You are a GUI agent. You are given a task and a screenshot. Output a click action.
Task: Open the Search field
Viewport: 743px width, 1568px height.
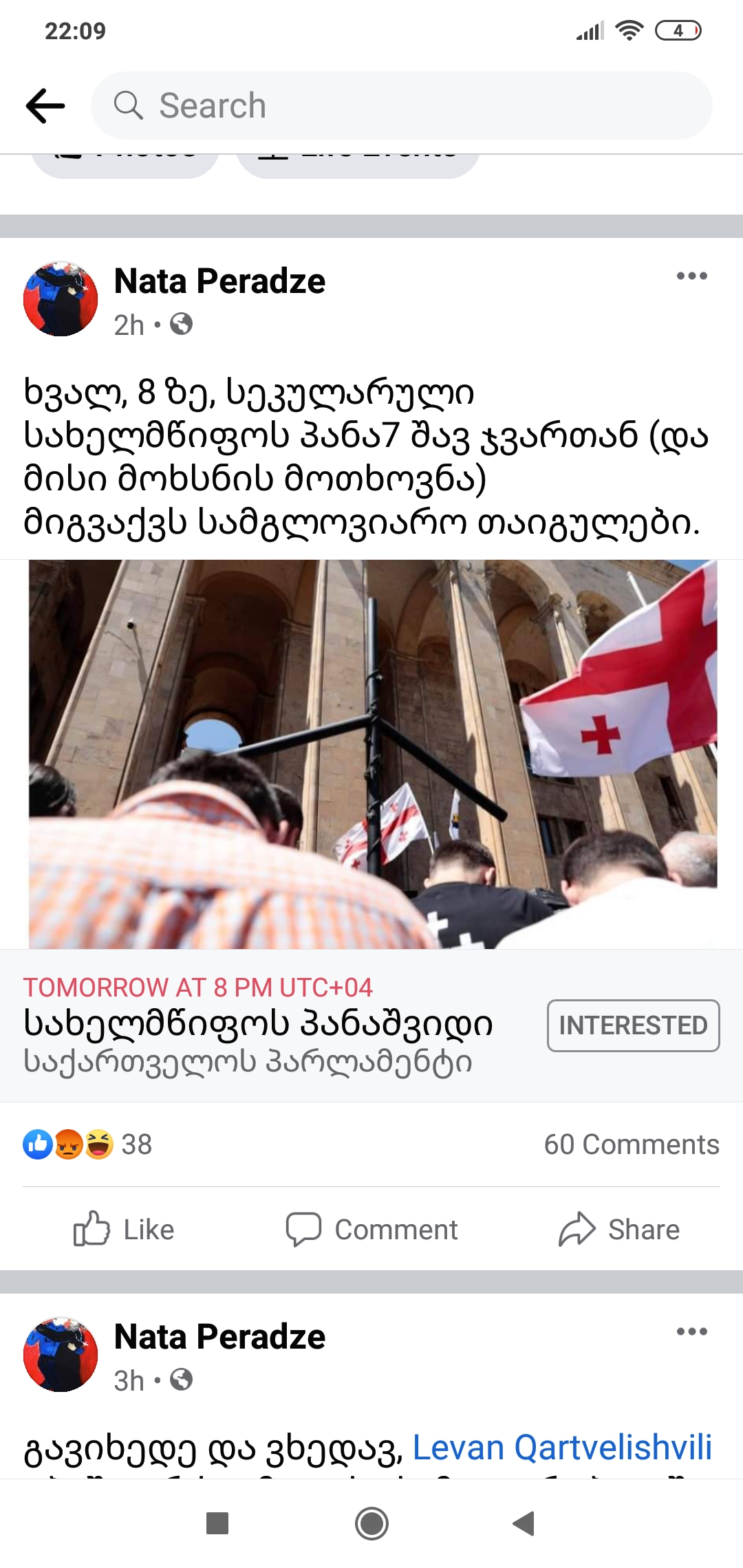pos(402,106)
